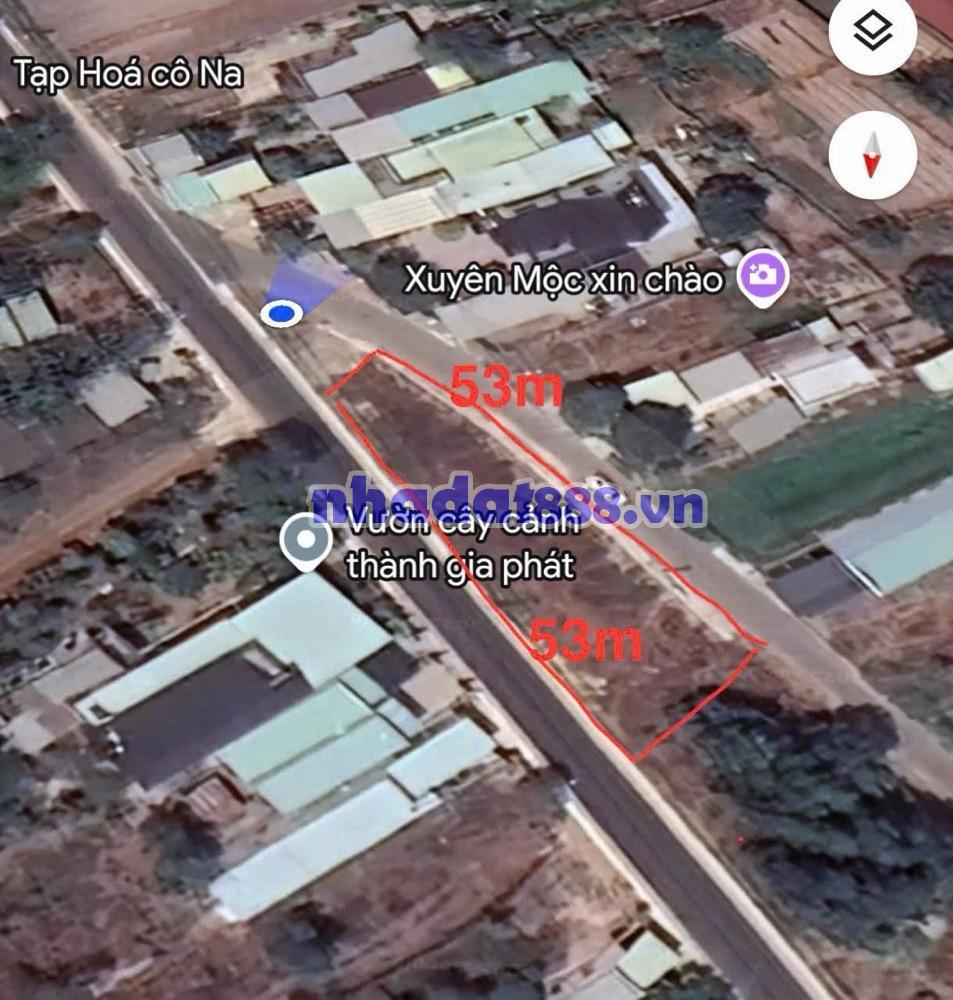The image size is (953, 1000).
Task: Open the Xuyên Mộc xin chào photo pin
Action: coord(763,276)
